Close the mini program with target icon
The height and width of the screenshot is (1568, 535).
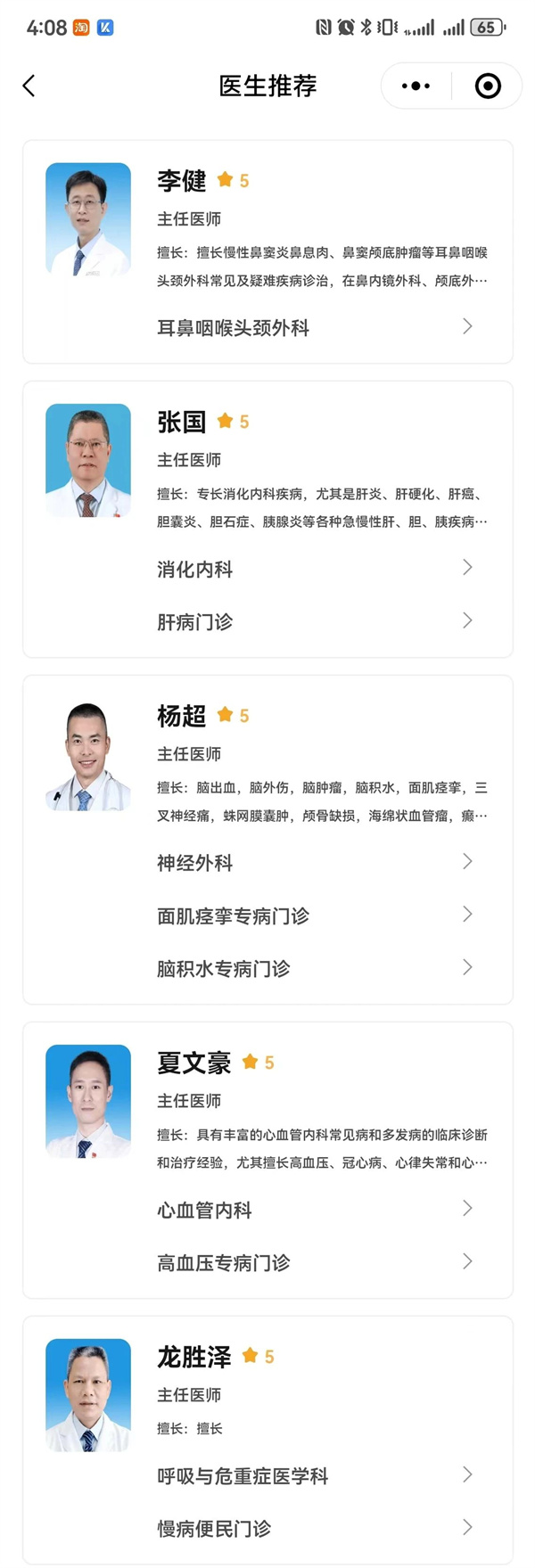pos(487,86)
